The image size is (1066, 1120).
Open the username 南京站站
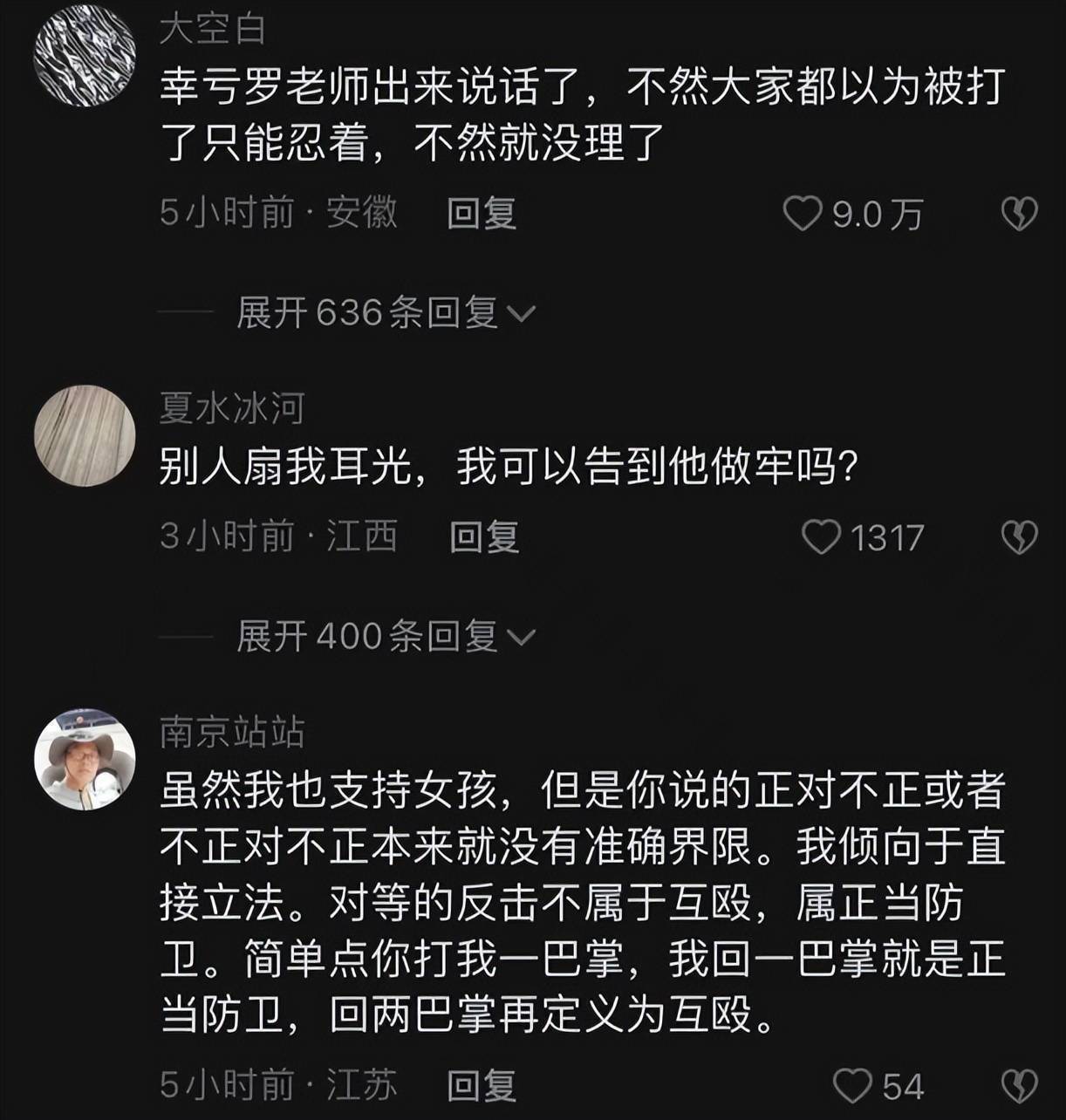232,732
